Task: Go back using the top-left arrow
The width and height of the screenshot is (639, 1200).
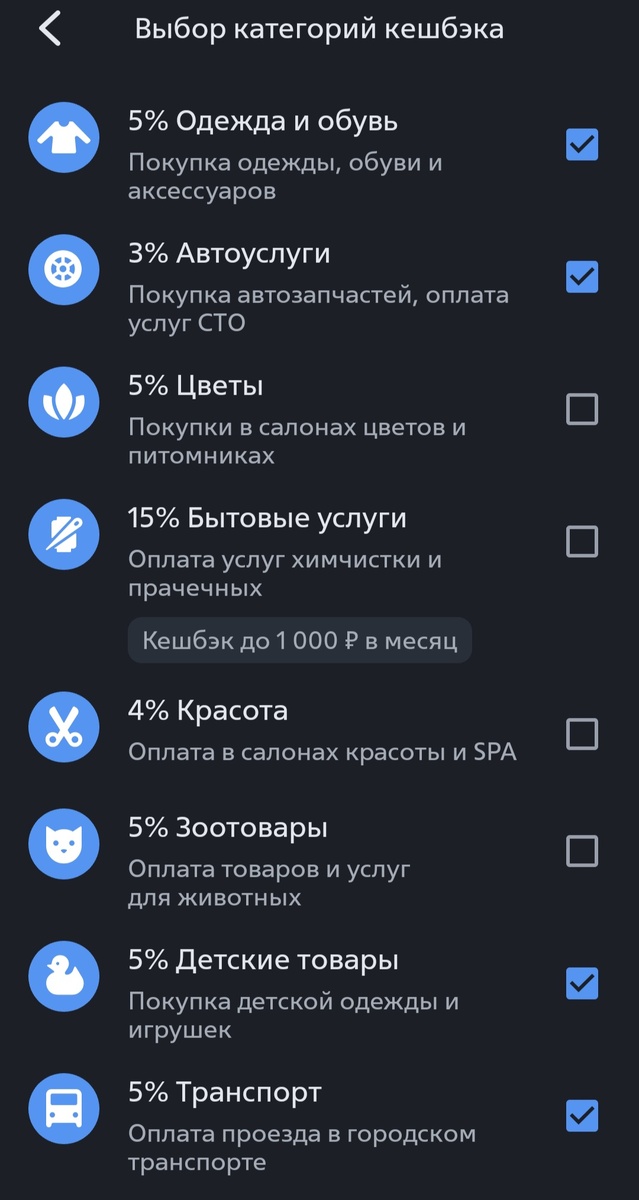Action: [x=50, y=29]
